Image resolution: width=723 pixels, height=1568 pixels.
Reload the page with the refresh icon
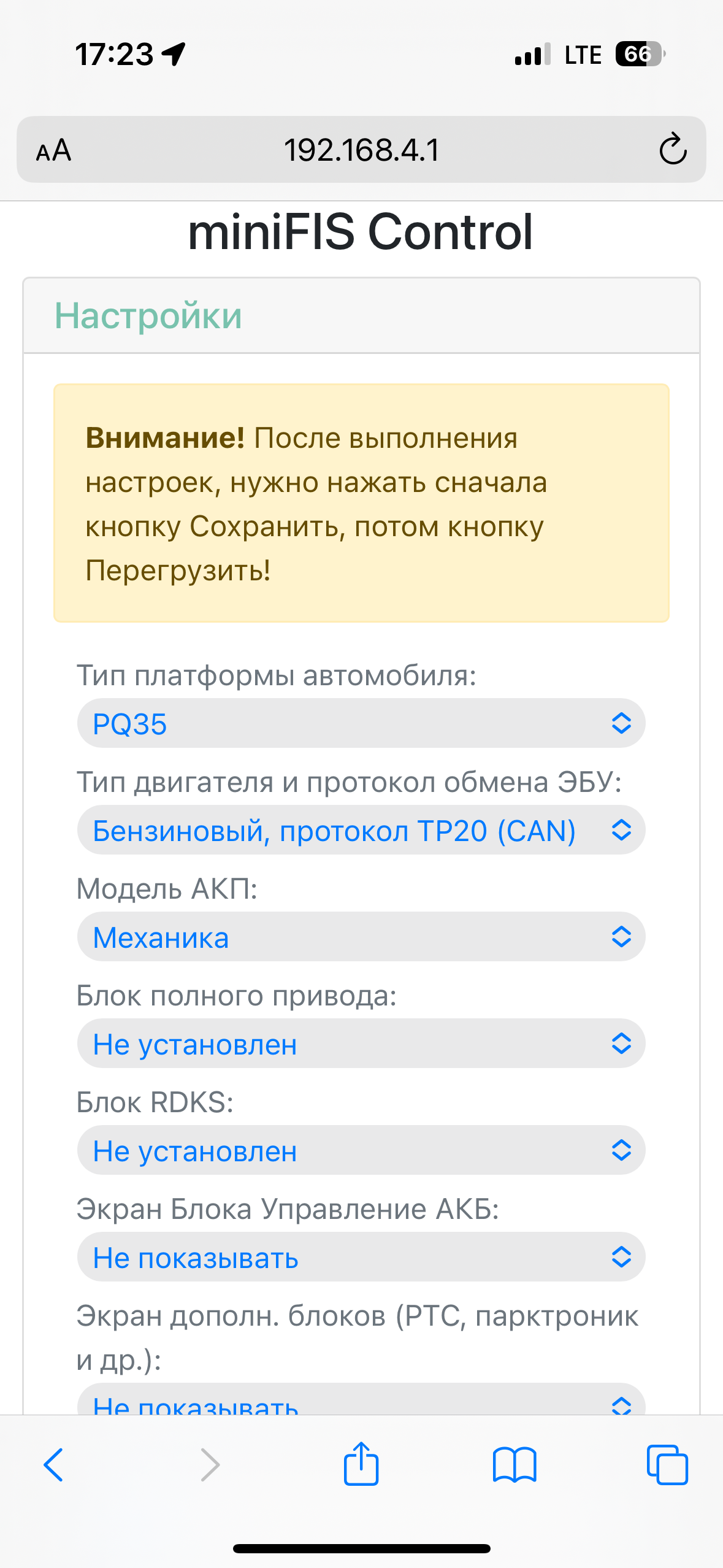(673, 149)
